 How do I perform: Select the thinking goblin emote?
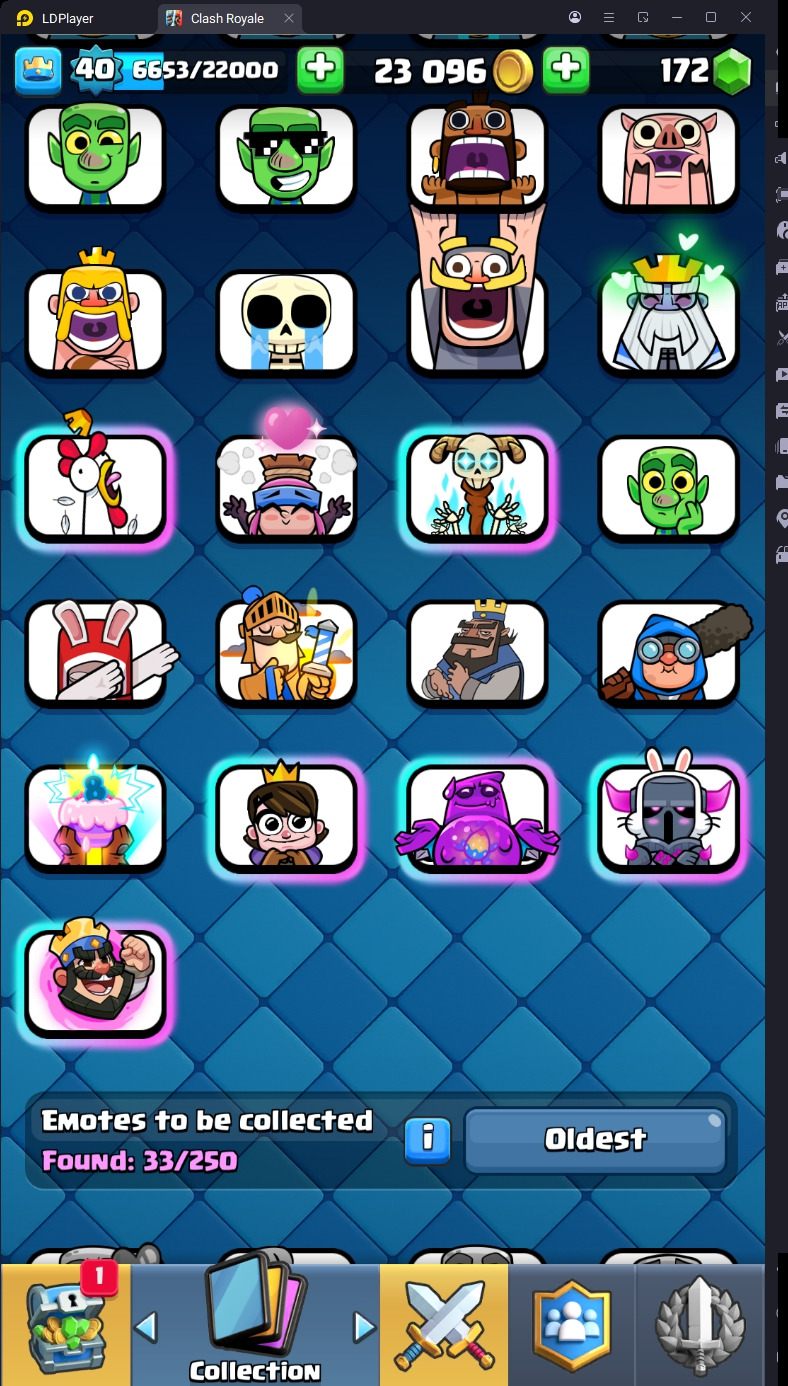click(x=668, y=486)
